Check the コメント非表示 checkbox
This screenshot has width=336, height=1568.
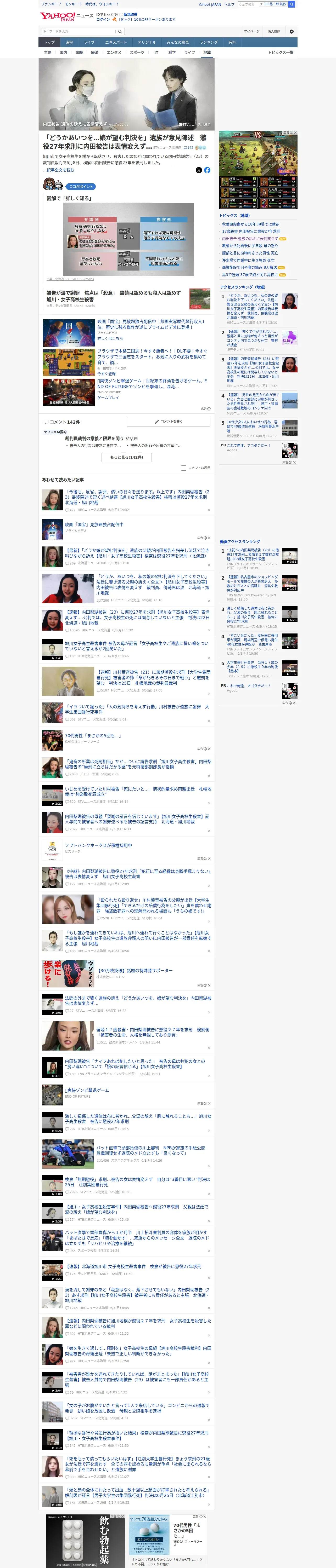[183, 468]
